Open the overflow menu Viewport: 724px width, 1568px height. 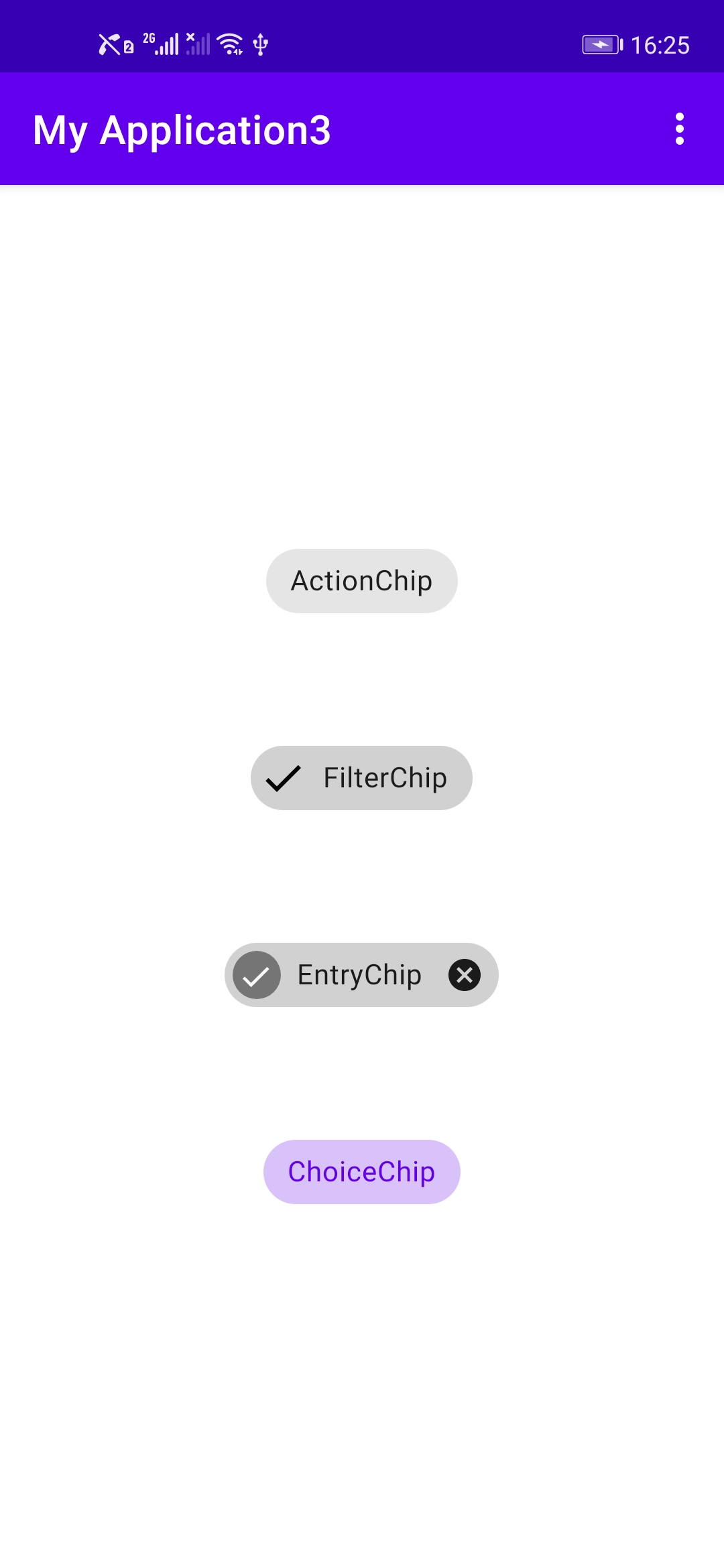[x=679, y=129]
